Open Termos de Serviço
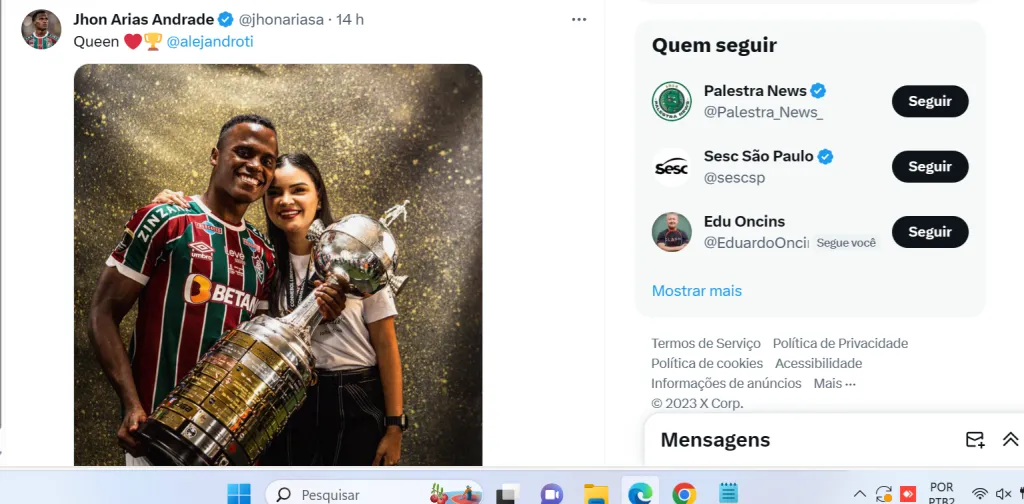 coord(706,343)
